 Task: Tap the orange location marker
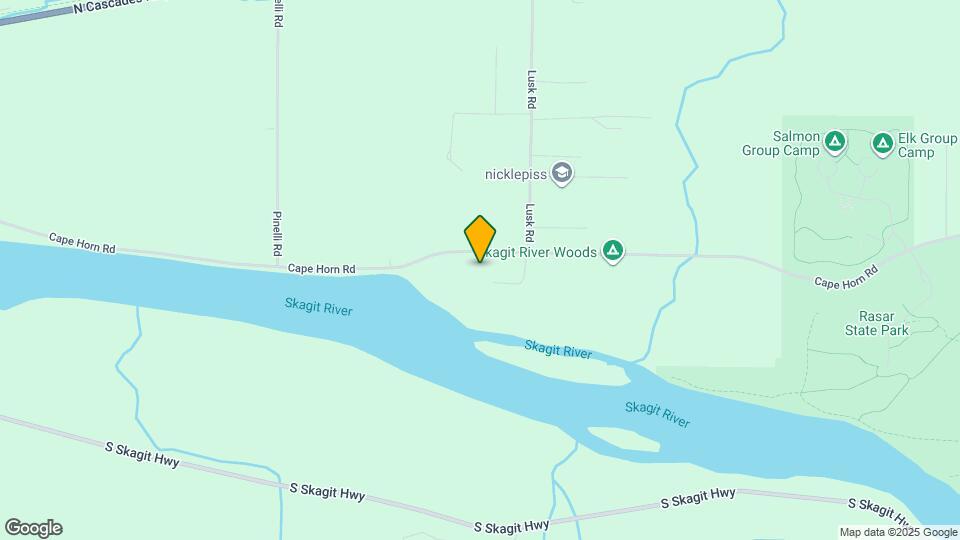click(480, 238)
